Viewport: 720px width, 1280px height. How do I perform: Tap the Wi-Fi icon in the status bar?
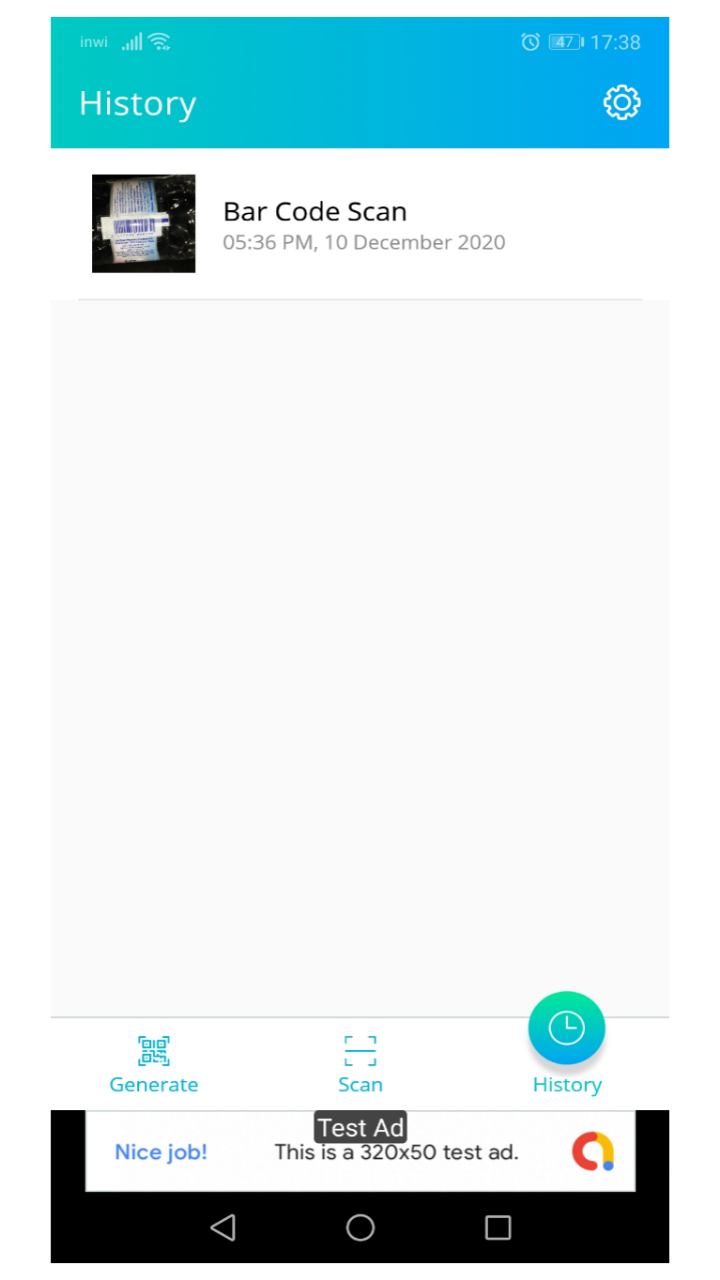159,41
